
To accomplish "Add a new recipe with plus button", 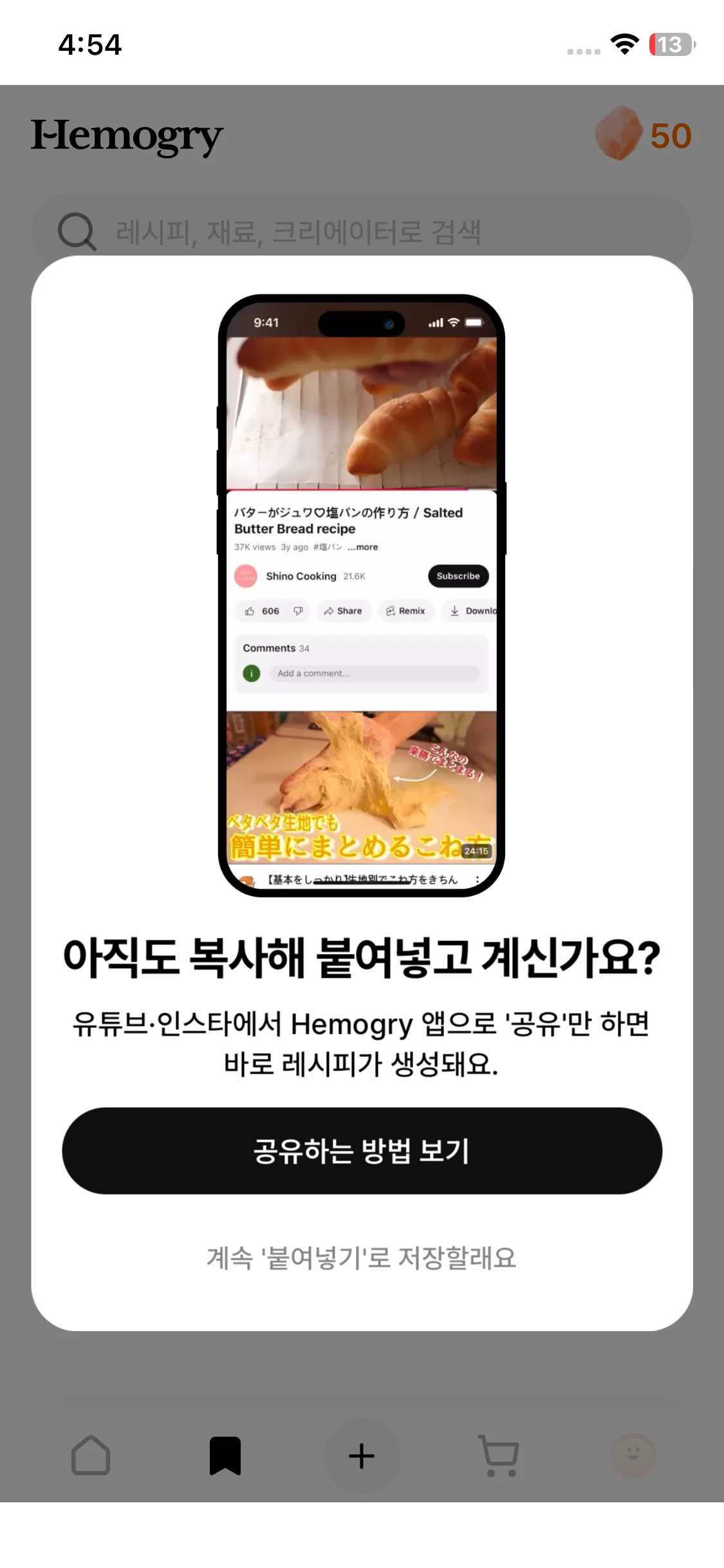I will click(362, 1455).
